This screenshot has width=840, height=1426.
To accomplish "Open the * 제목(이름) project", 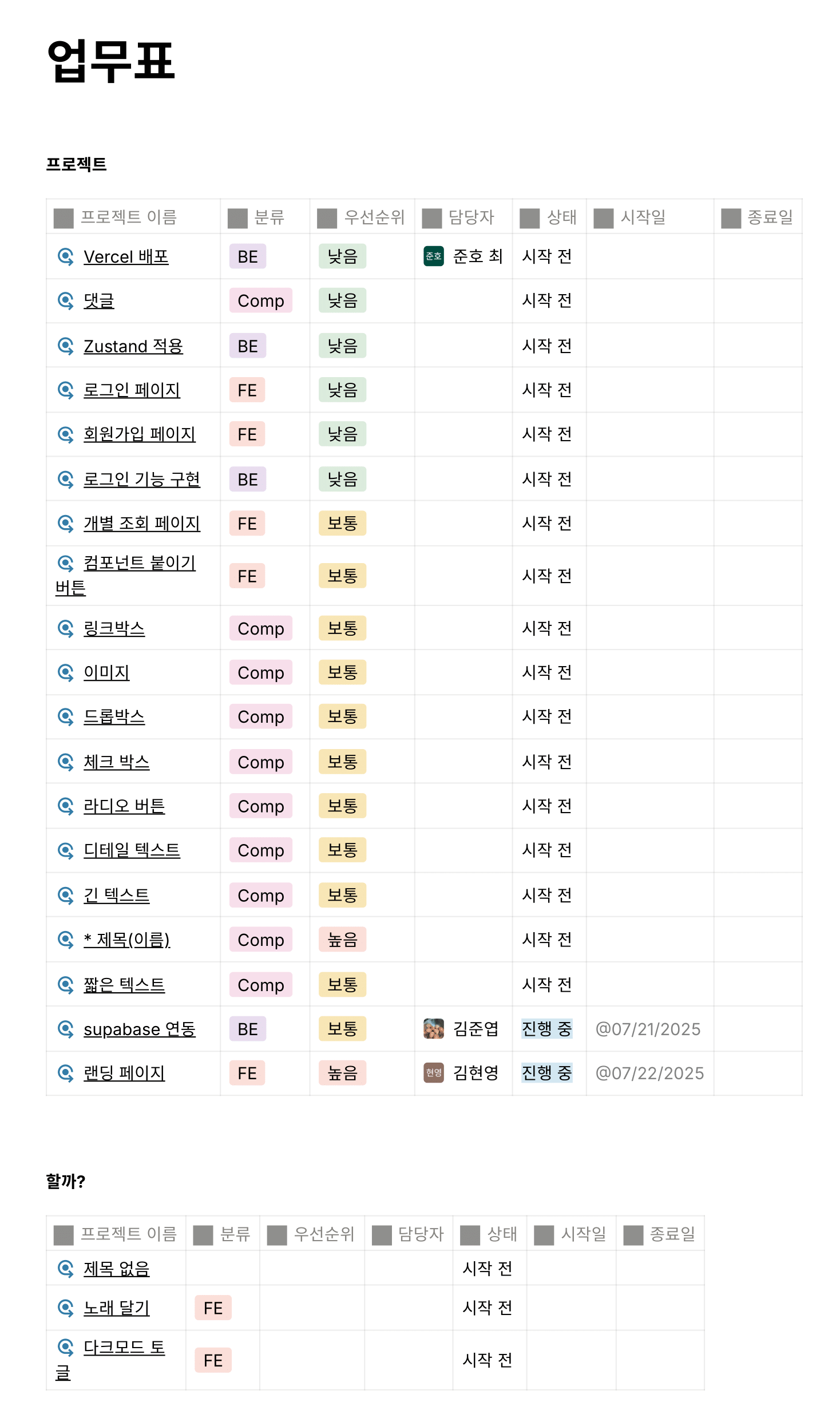I will 127,940.
